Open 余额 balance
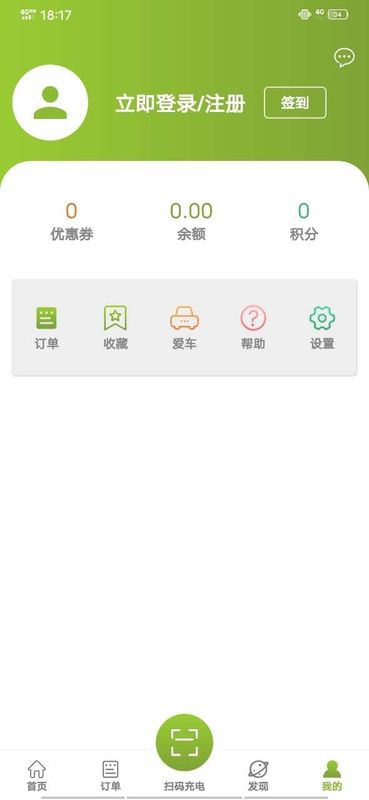This screenshot has height=800, width=369. pyautogui.click(x=191, y=221)
